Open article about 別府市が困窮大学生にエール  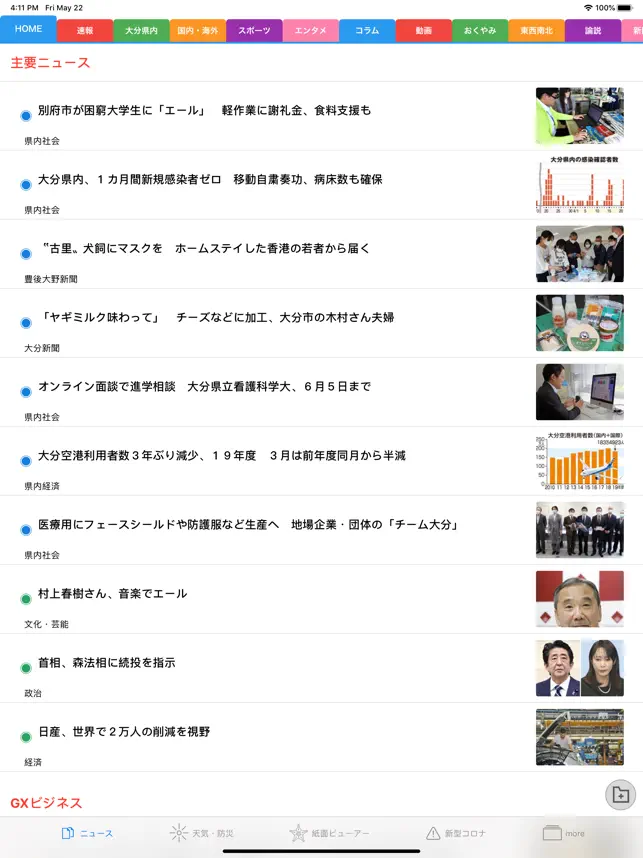pyautogui.click(x=204, y=110)
